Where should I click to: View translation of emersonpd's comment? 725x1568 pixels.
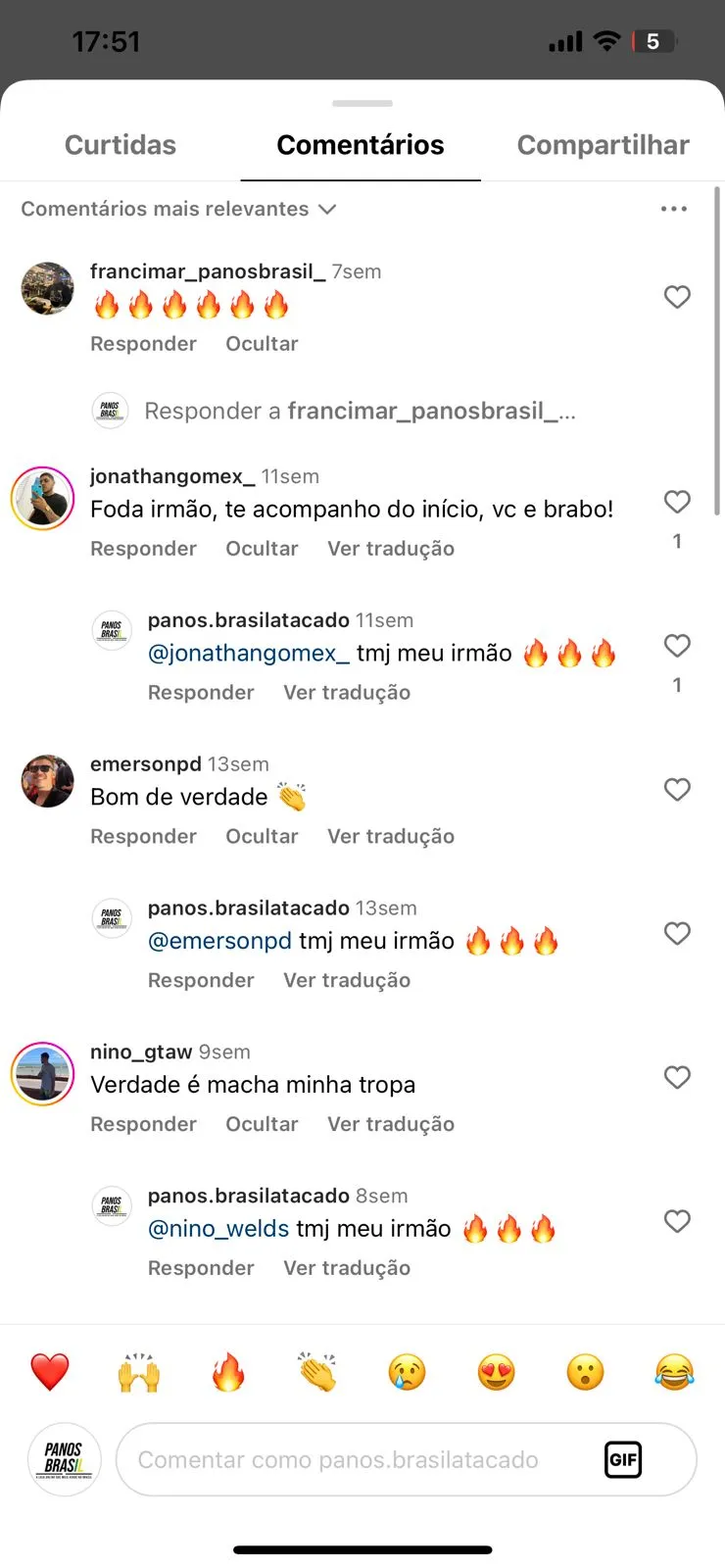pos(391,837)
